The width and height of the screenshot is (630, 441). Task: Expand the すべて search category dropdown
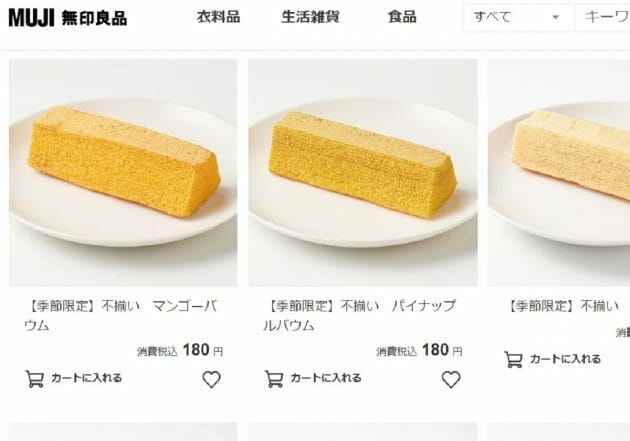[x=517, y=17]
